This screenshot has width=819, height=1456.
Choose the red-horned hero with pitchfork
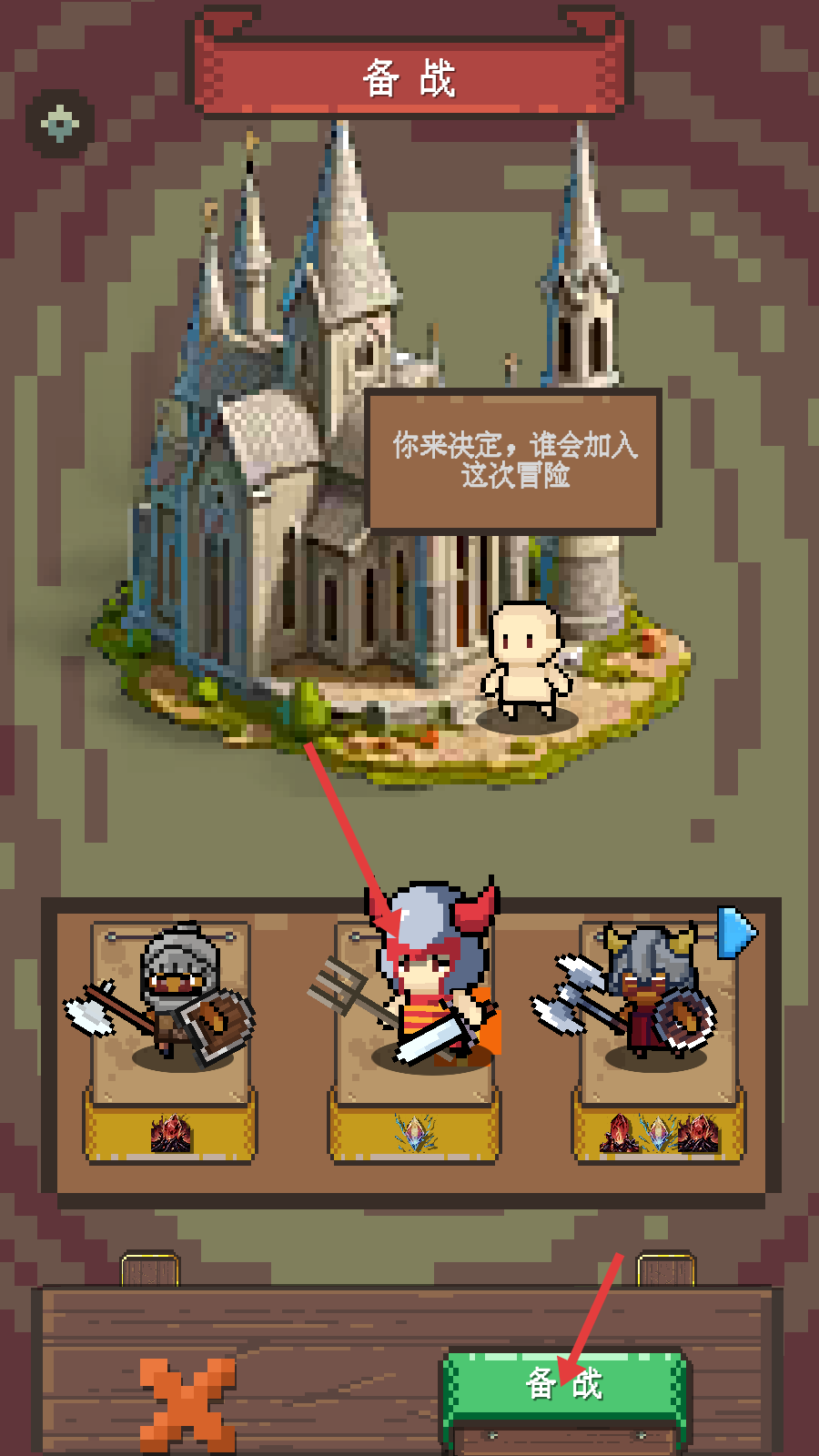pos(415,1010)
